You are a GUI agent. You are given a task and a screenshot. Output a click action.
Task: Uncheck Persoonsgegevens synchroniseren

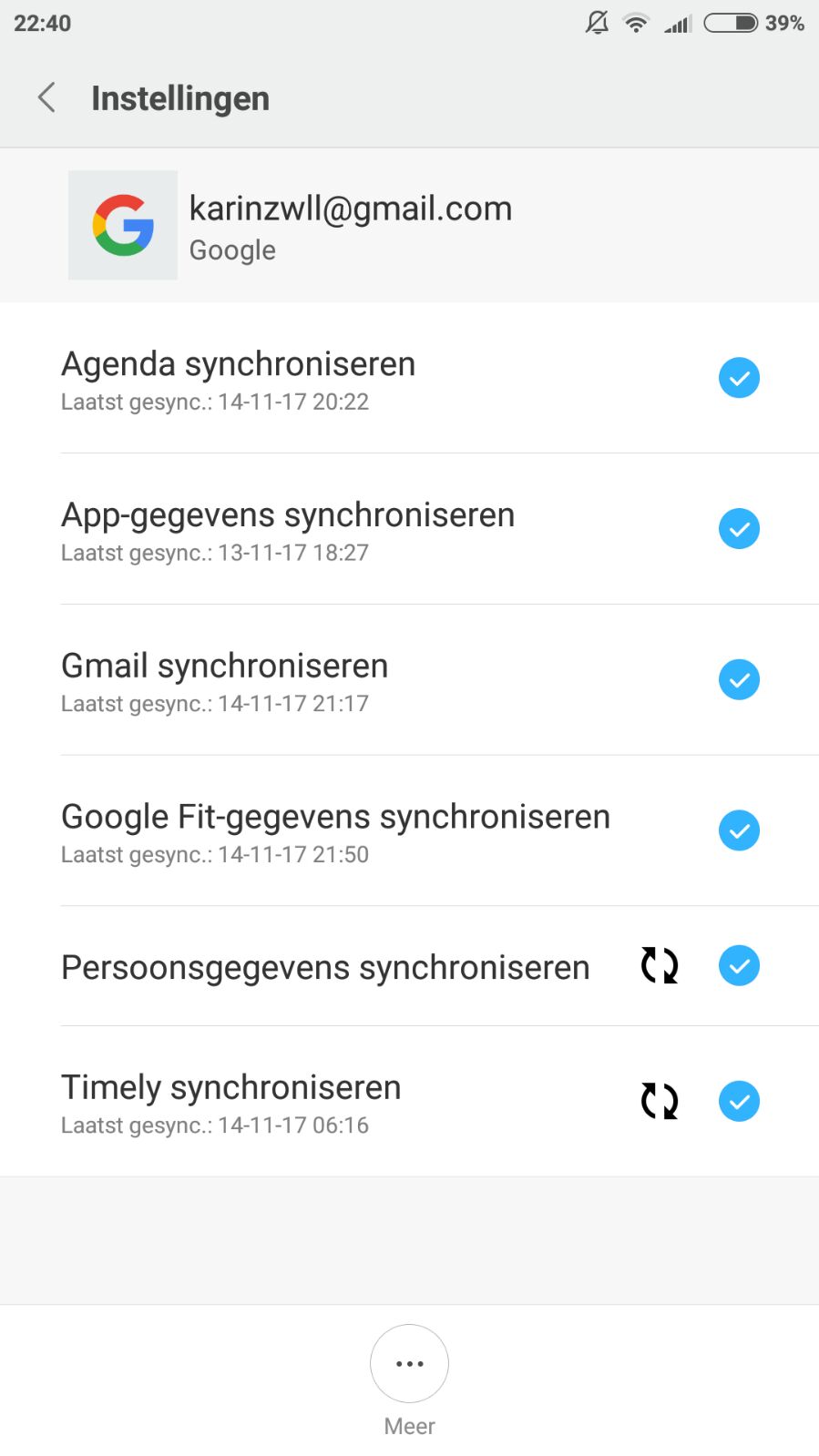pos(739,965)
